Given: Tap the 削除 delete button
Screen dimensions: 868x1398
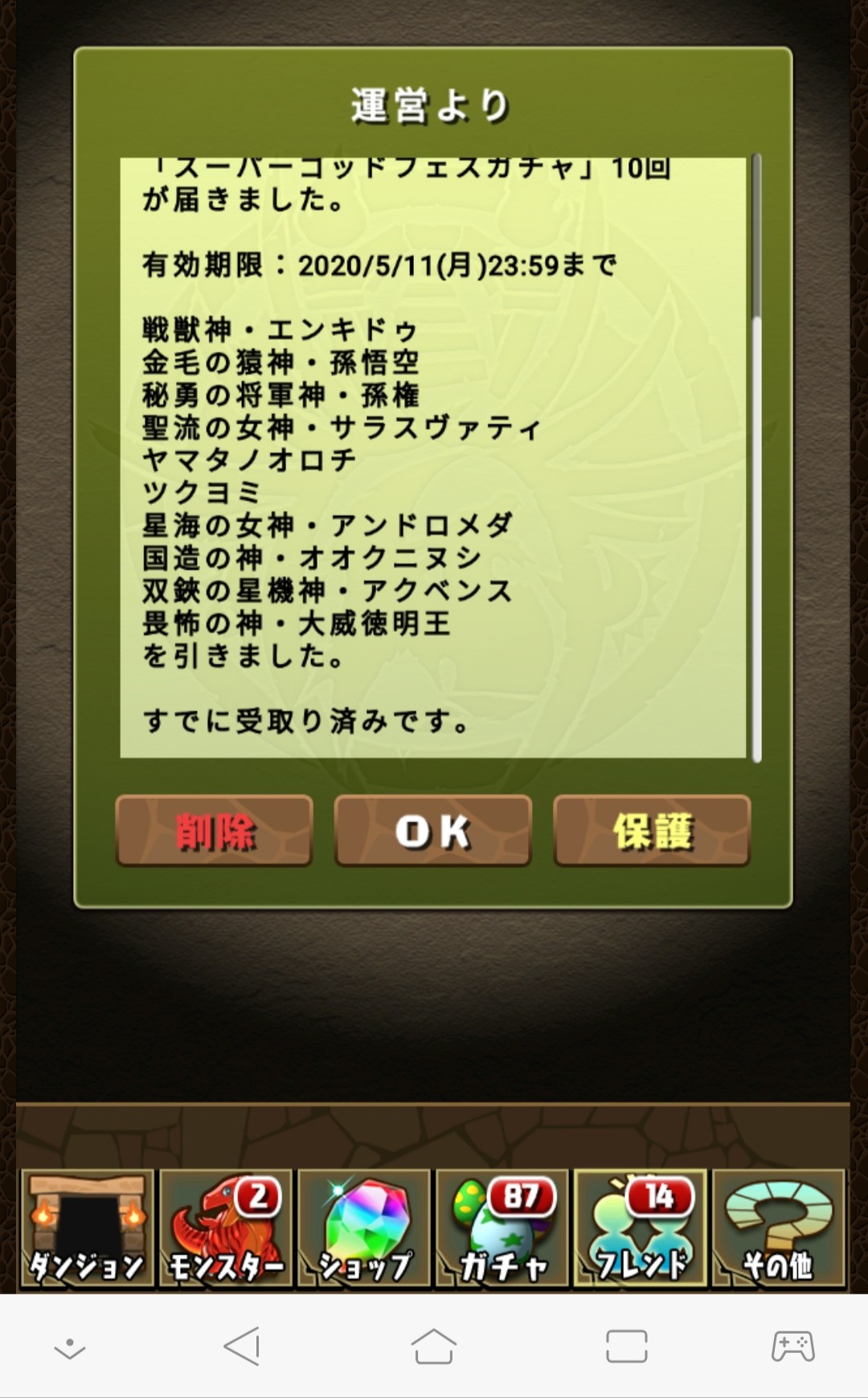Looking at the screenshot, I should coord(214,831).
